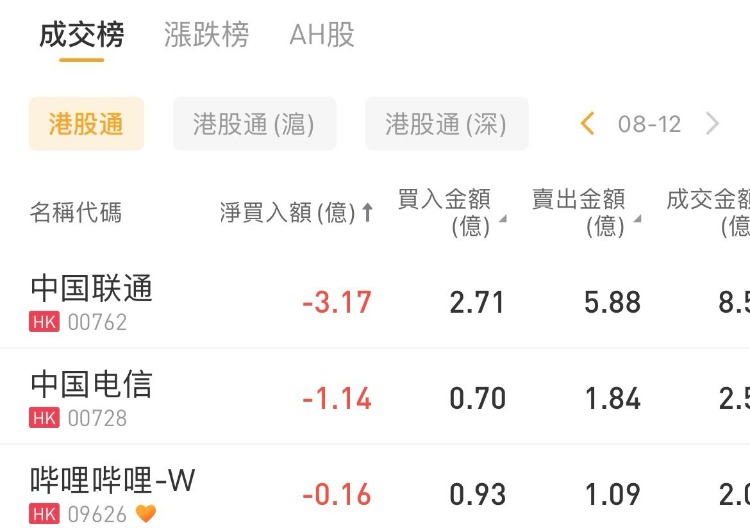Switch to the 漲跌榜 tab

206,36
